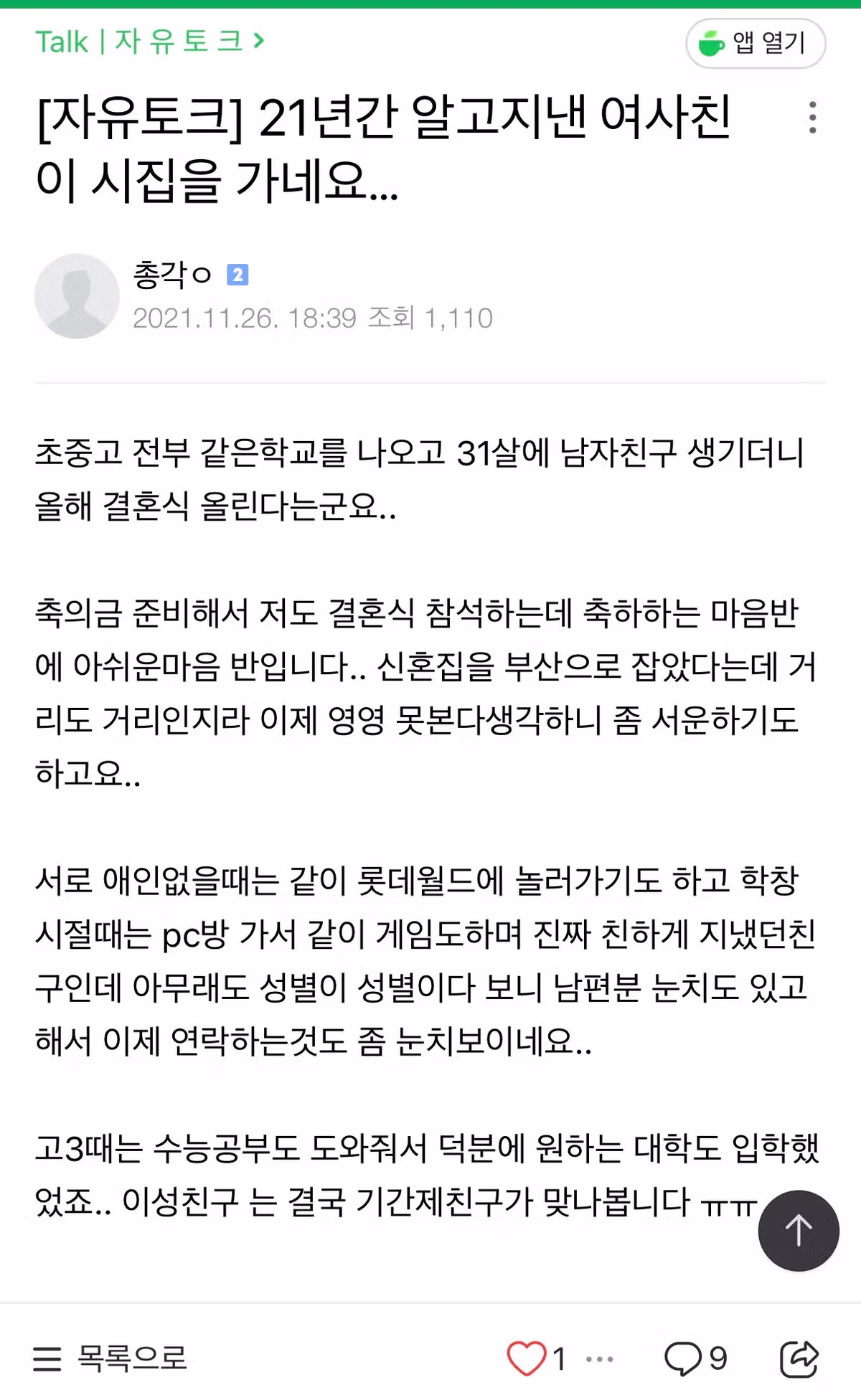Open the post's three-dot overflow menu
This screenshot has height=1400, width=861.
pos(812,118)
